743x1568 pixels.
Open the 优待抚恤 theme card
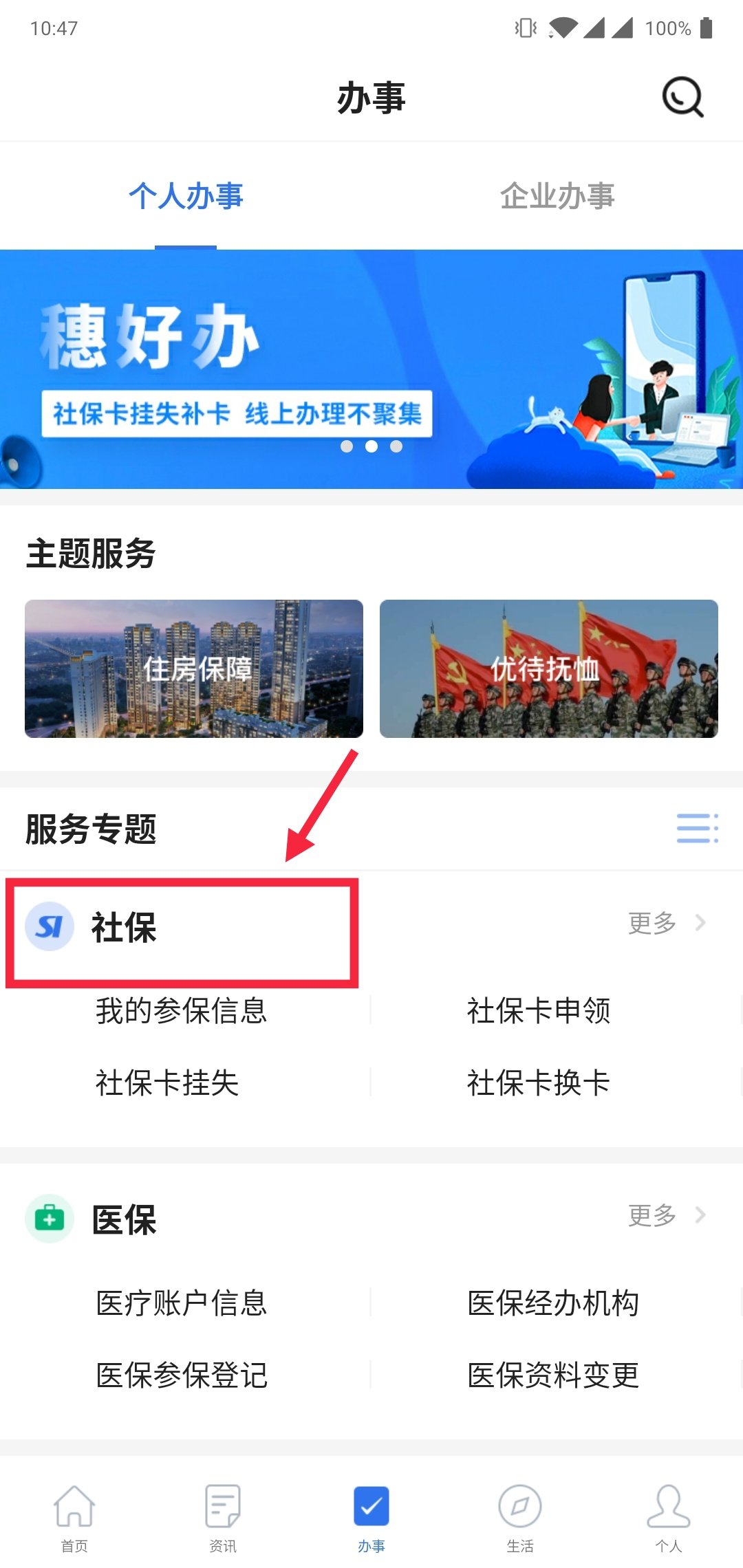[548, 668]
